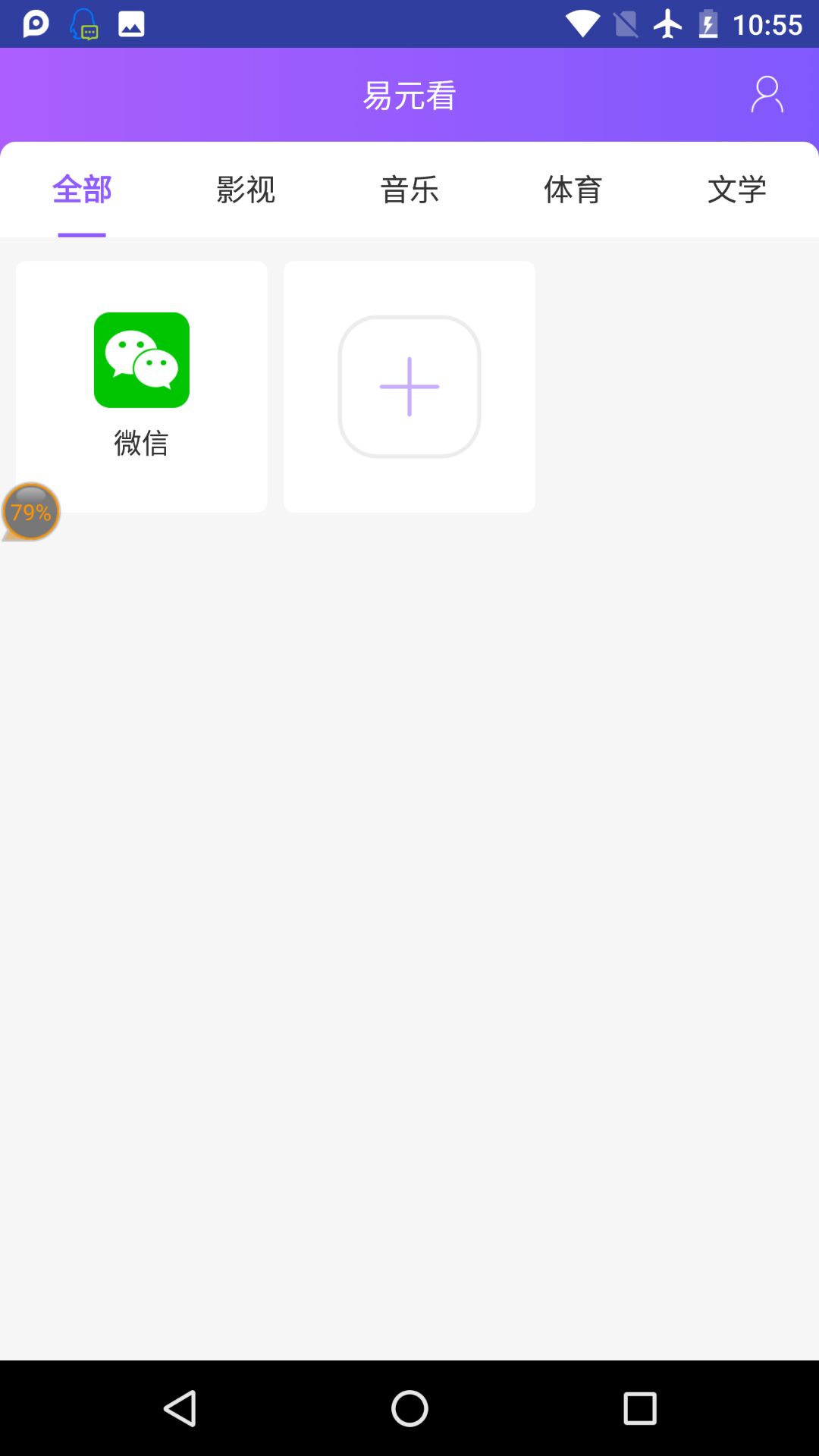Open the 微信 card

(x=141, y=387)
